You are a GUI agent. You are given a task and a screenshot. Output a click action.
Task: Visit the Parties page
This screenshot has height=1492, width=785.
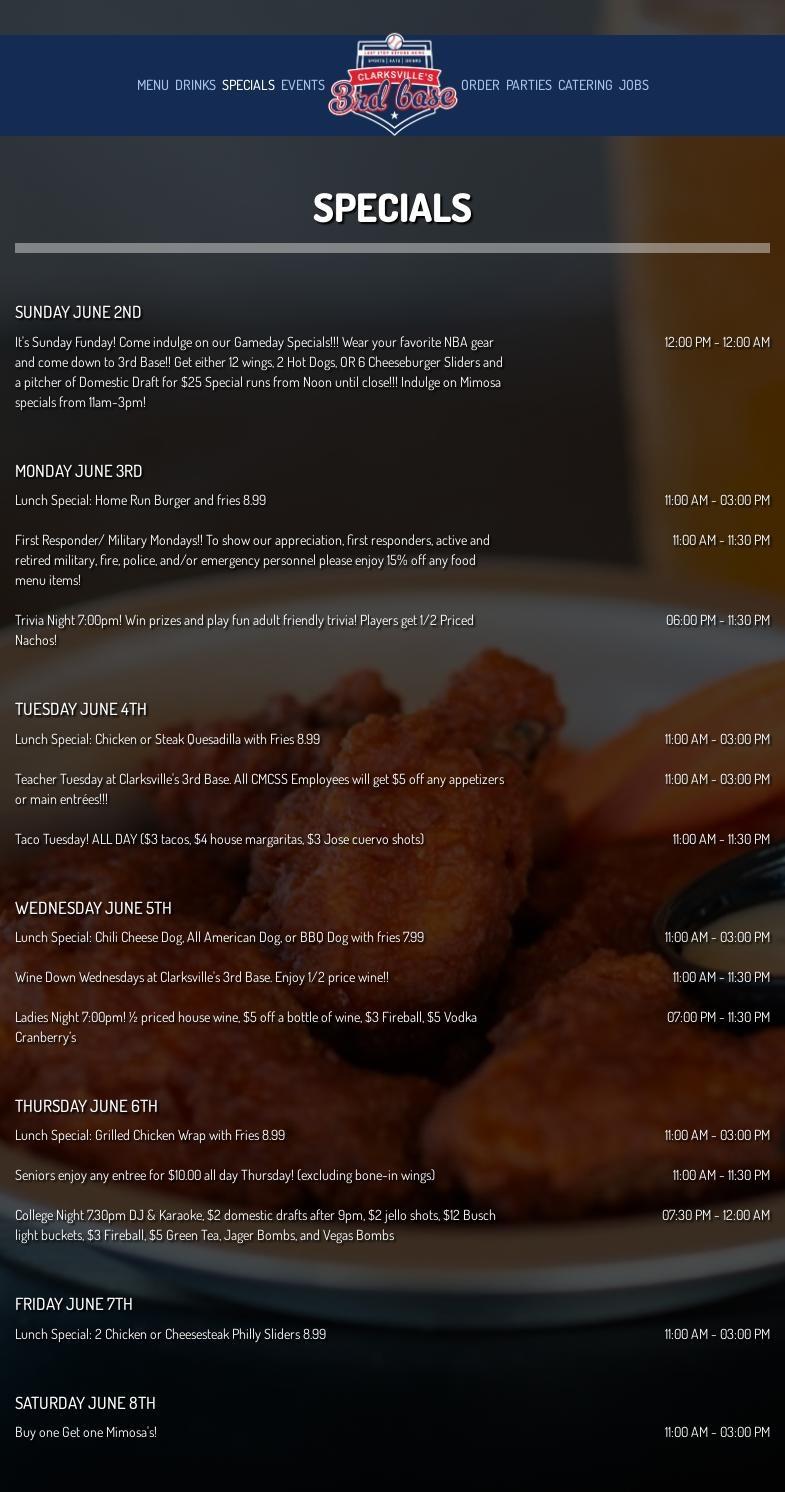pos(528,85)
